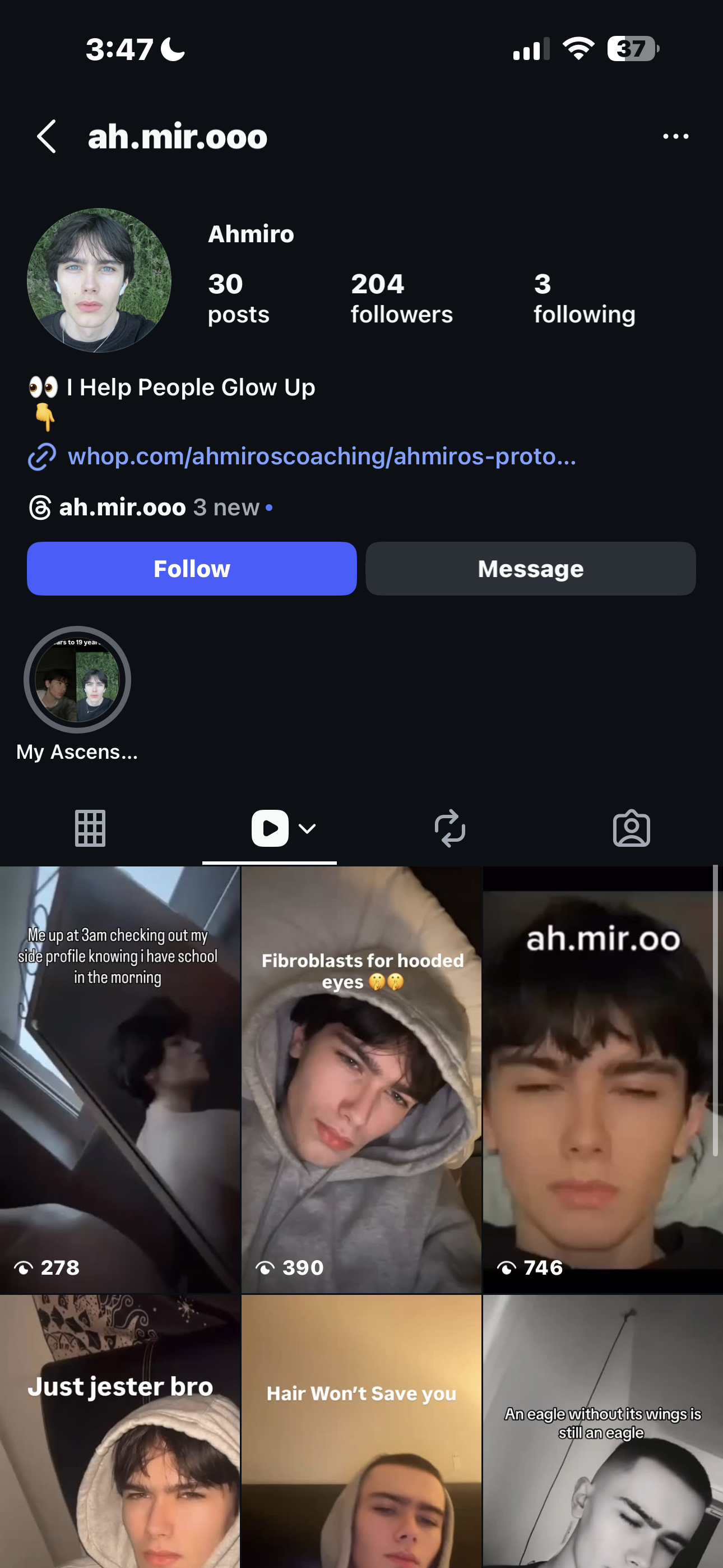Open the 3 following list
This screenshot has width=723, height=1568.
click(584, 298)
